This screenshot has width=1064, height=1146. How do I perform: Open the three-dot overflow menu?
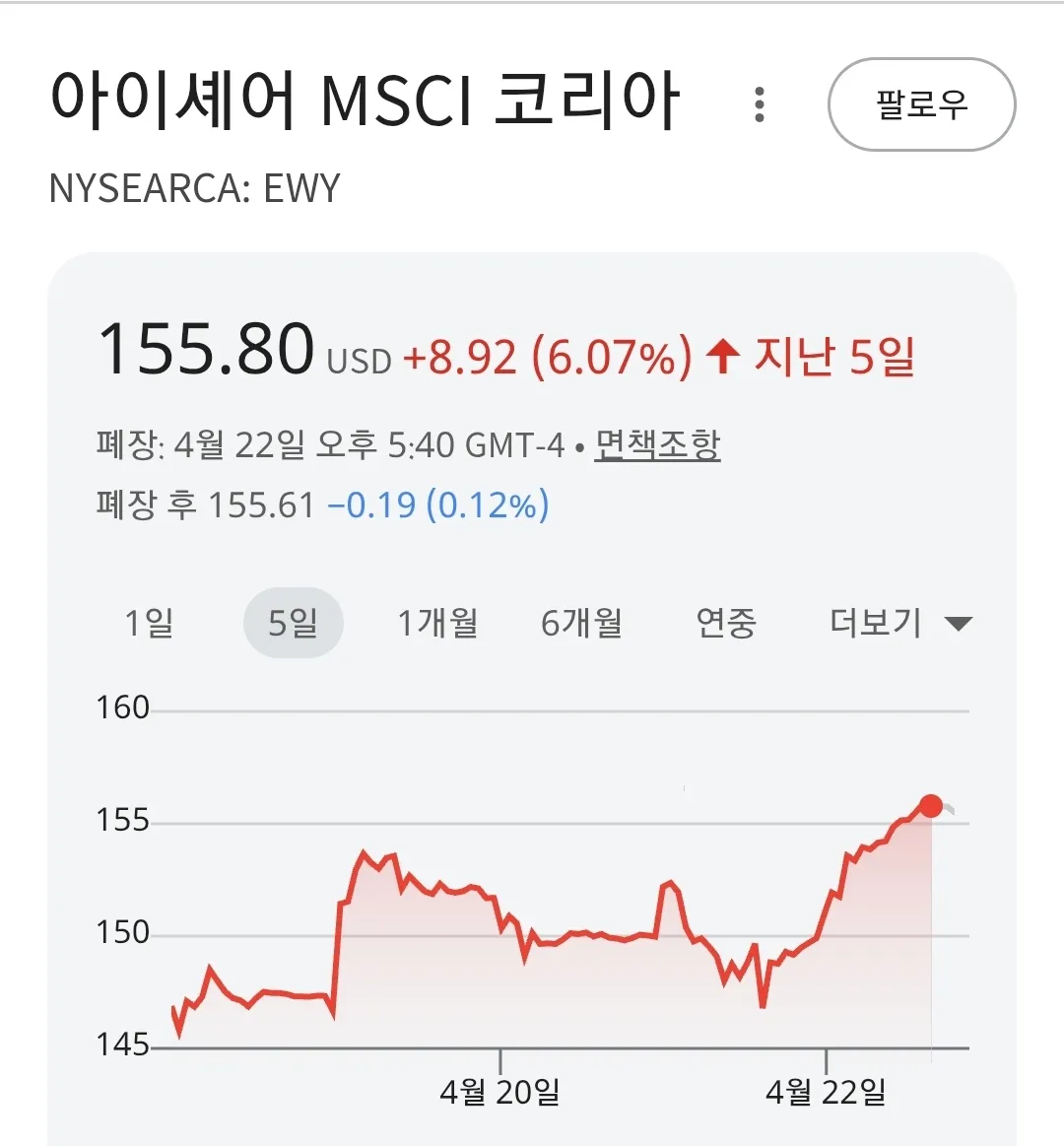pyautogui.click(x=759, y=104)
